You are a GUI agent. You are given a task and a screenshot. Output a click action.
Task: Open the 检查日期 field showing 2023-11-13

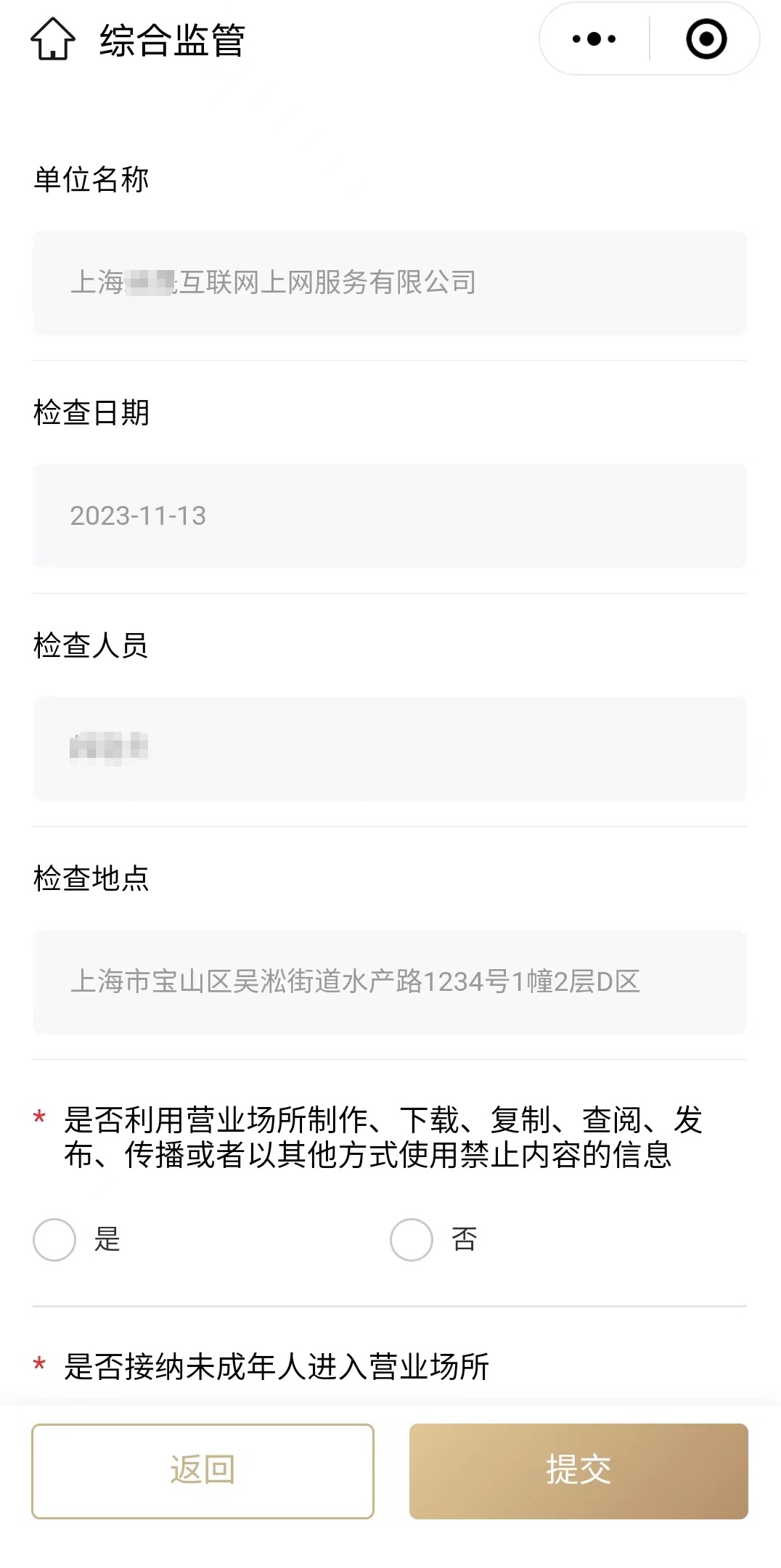point(390,515)
